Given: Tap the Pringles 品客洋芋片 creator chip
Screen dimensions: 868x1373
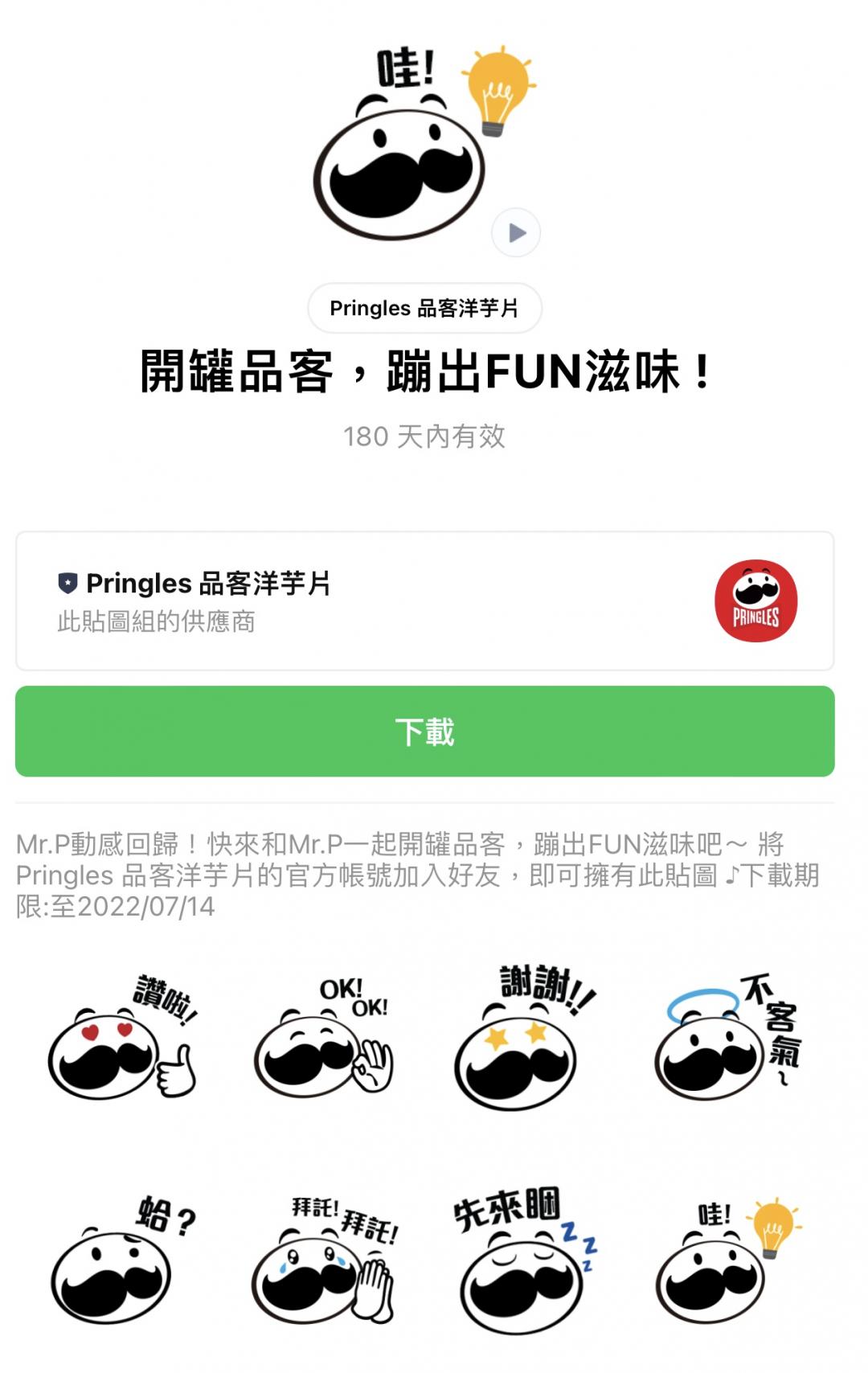Looking at the screenshot, I should pyautogui.click(x=424, y=308).
